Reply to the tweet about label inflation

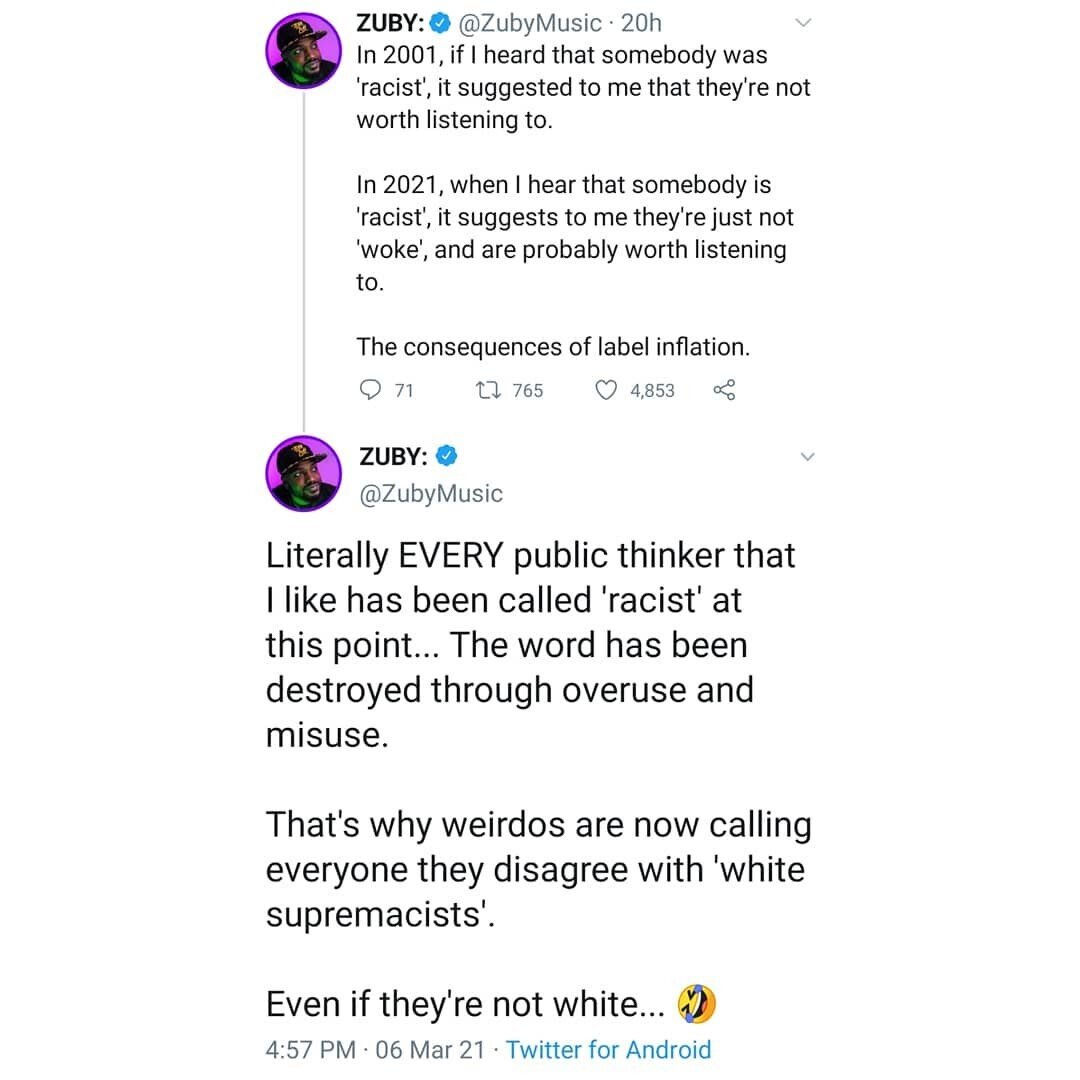coord(371,390)
